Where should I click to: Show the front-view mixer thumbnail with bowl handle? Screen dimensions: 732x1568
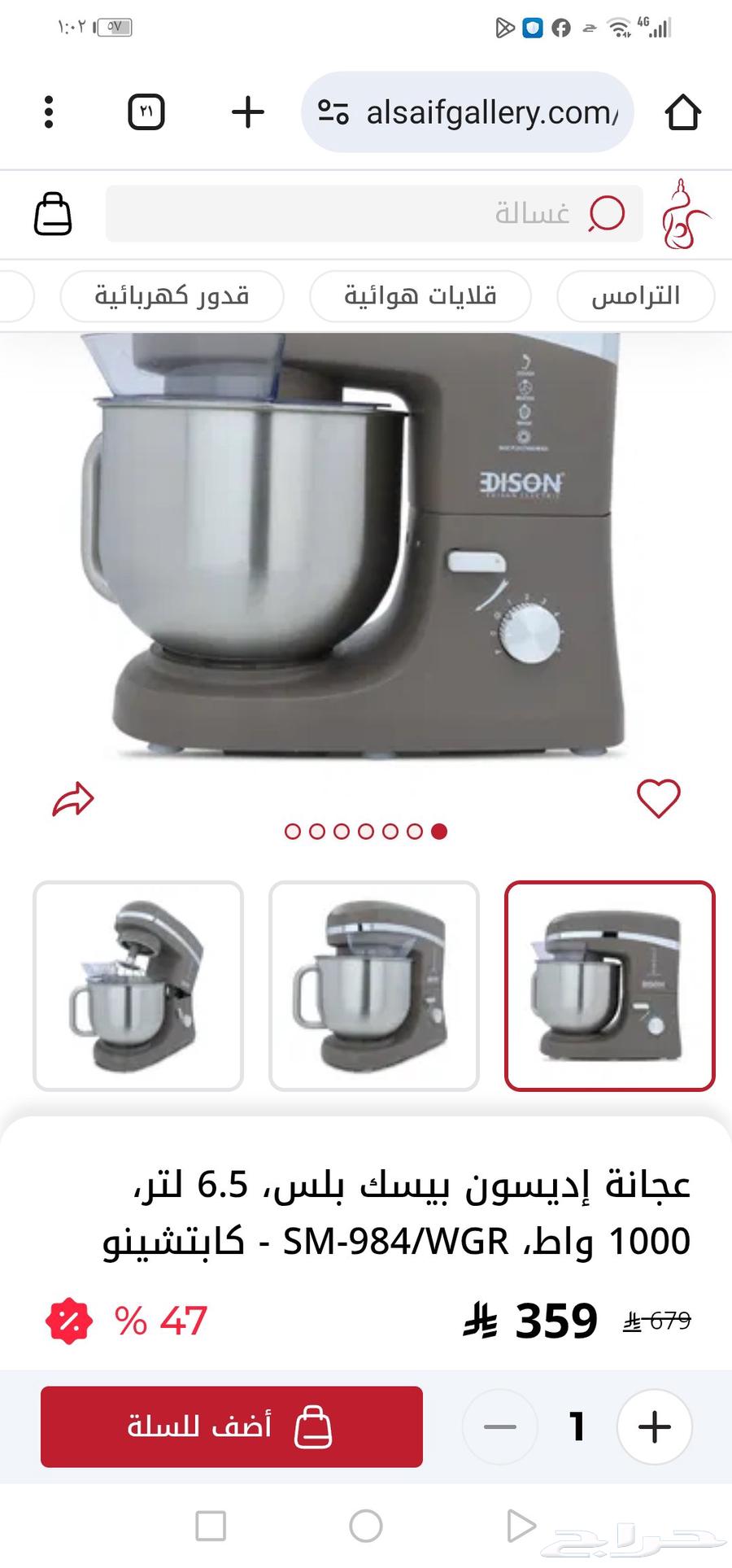(374, 985)
